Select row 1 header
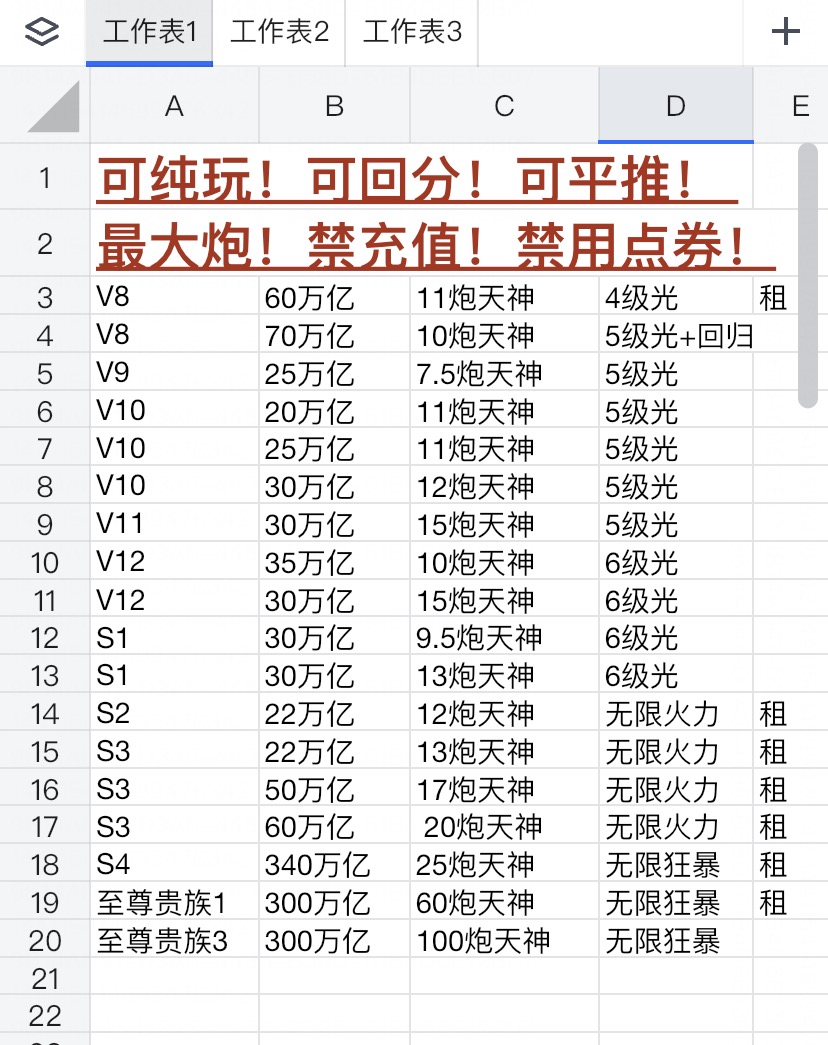Image resolution: width=828 pixels, height=1045 pixels. coord(45,177)
